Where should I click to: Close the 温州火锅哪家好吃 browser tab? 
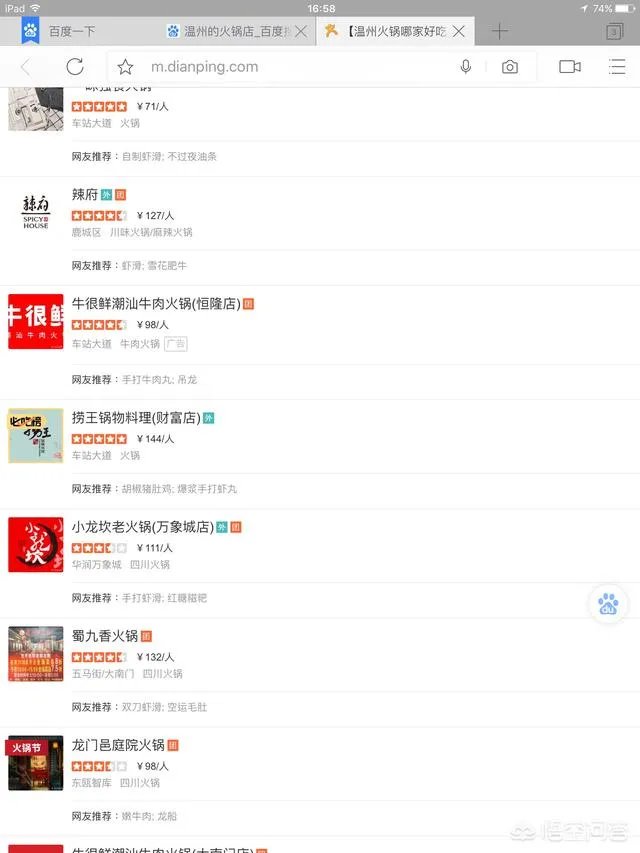click(x=459, y=31)
